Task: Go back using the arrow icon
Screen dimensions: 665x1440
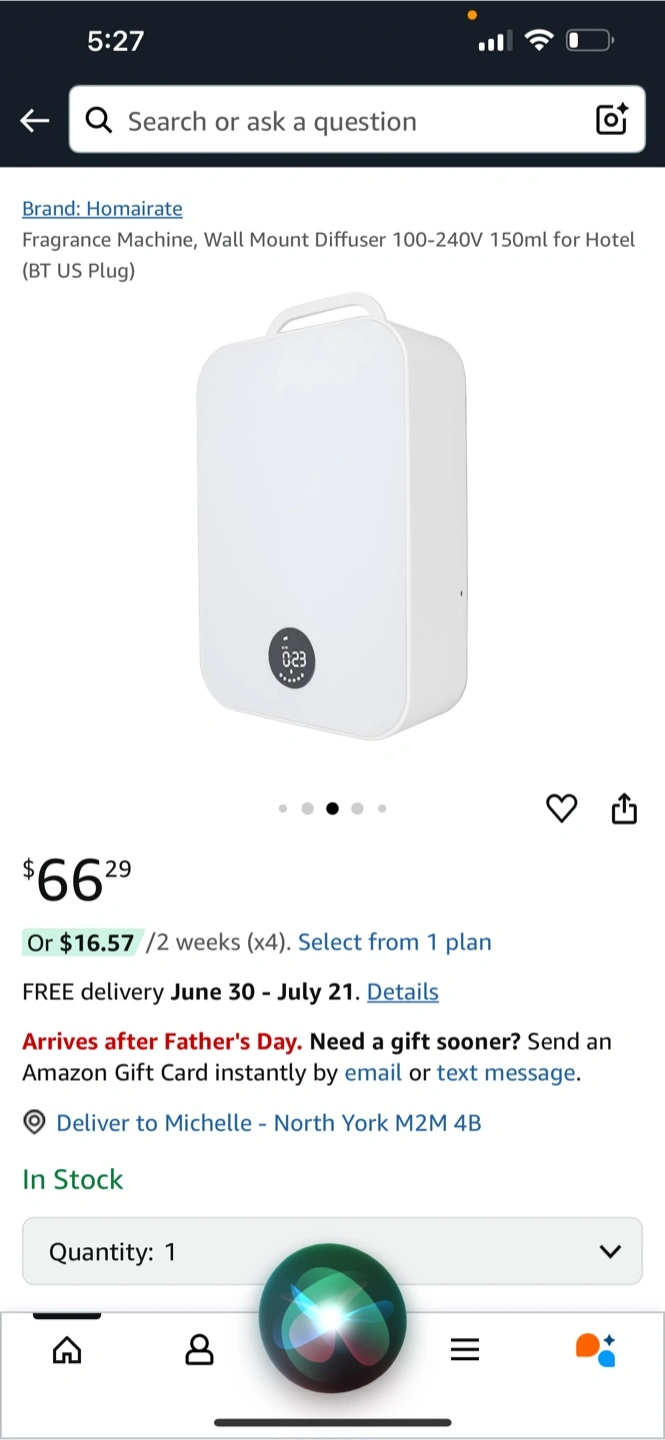Action: (x=35, y=121)
